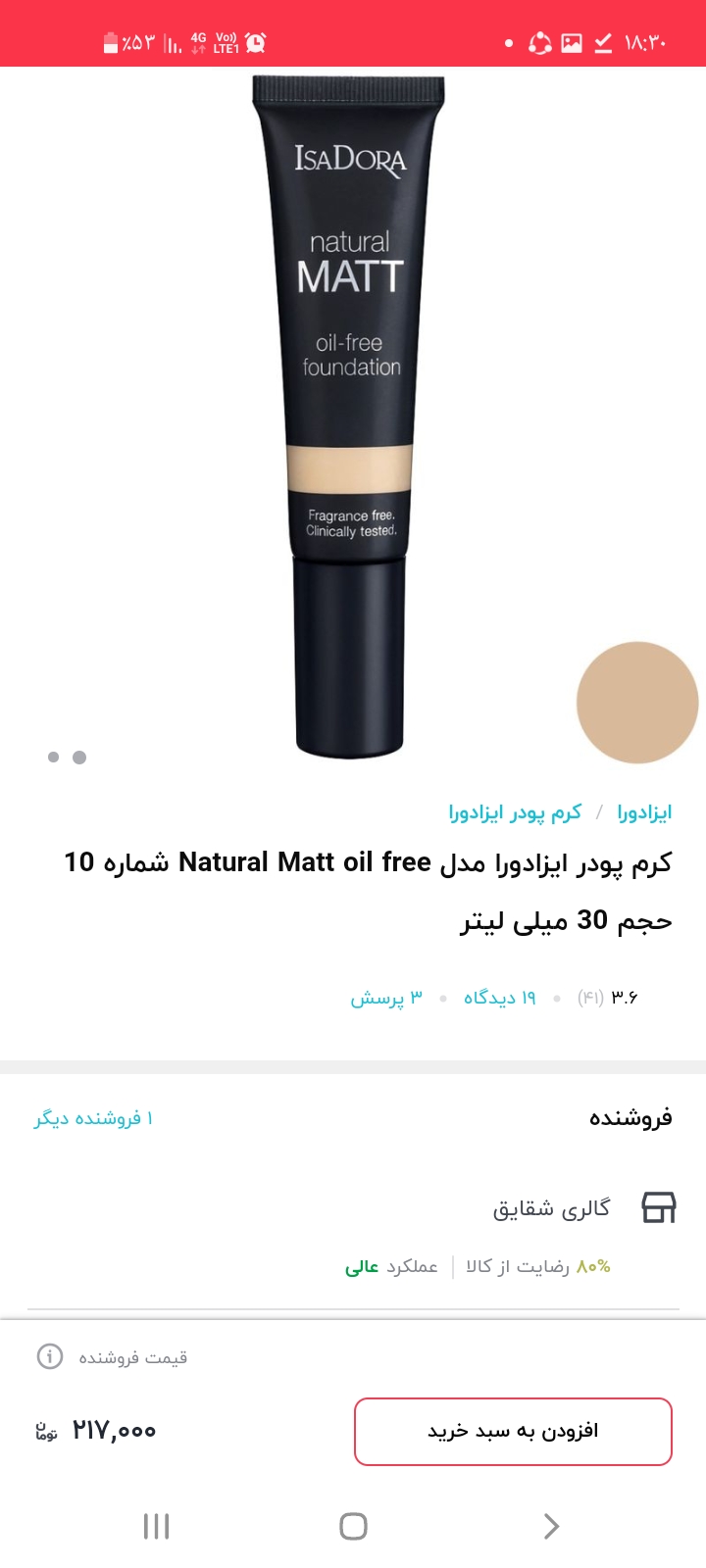The width and height of the screenshot is (706, 1568).
Task: Tap the image page indicator dots
Action: 67,757
